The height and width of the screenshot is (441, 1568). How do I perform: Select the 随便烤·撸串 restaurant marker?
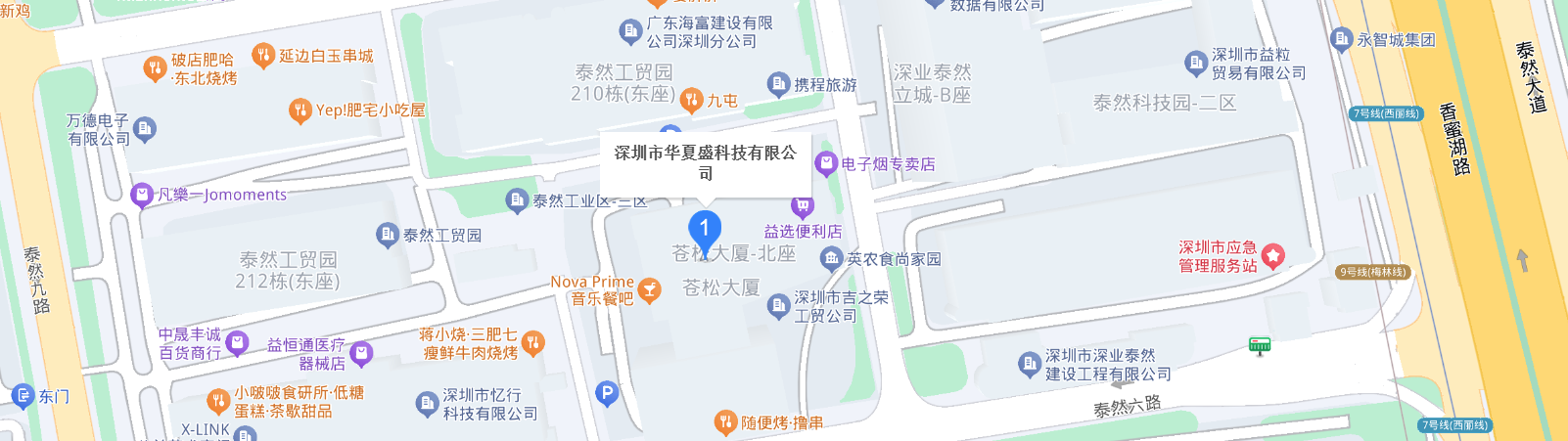pyautogui.click(x=724, y=422)
